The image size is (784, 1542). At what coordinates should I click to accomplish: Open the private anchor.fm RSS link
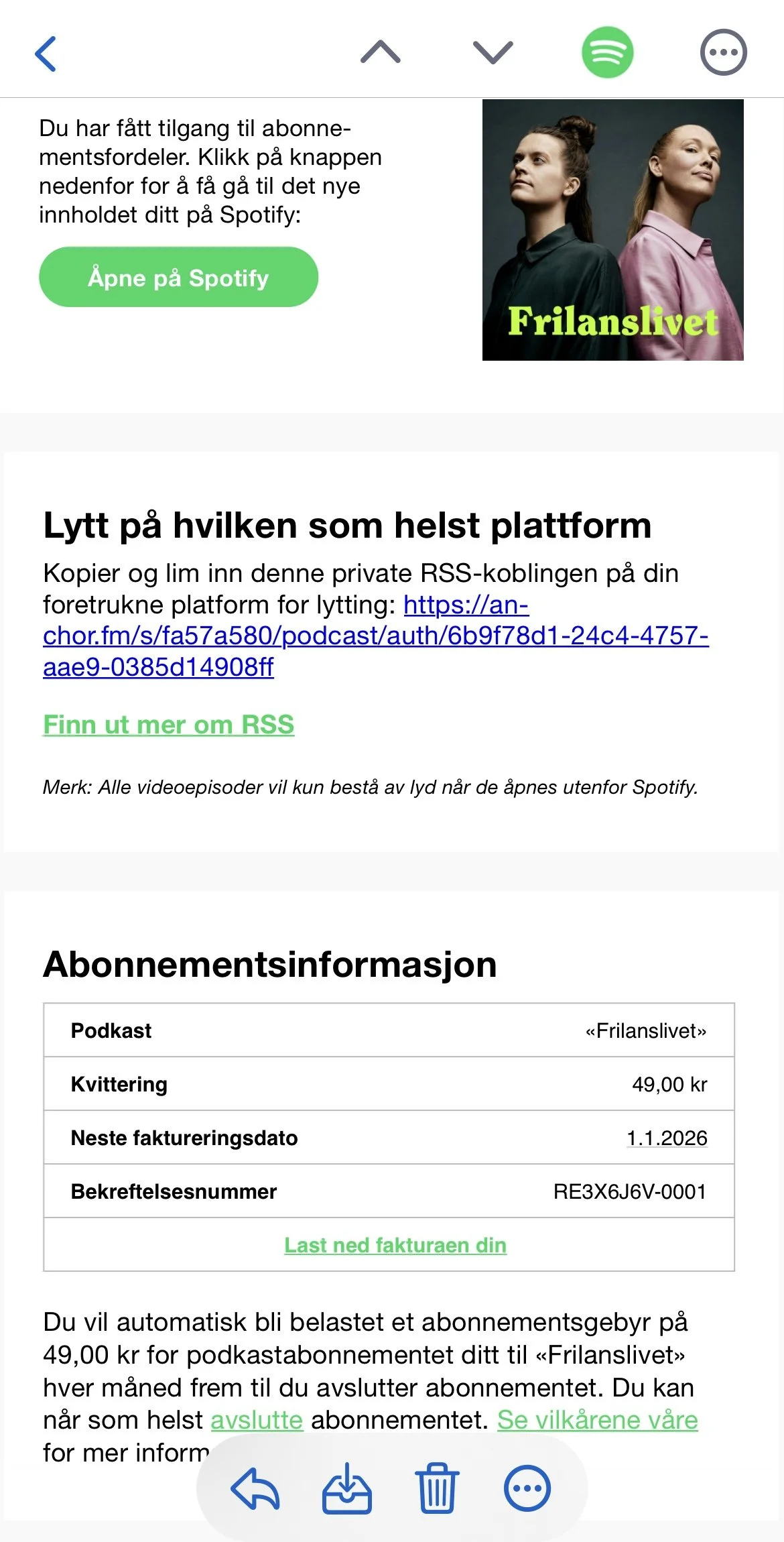coord(375,636)
